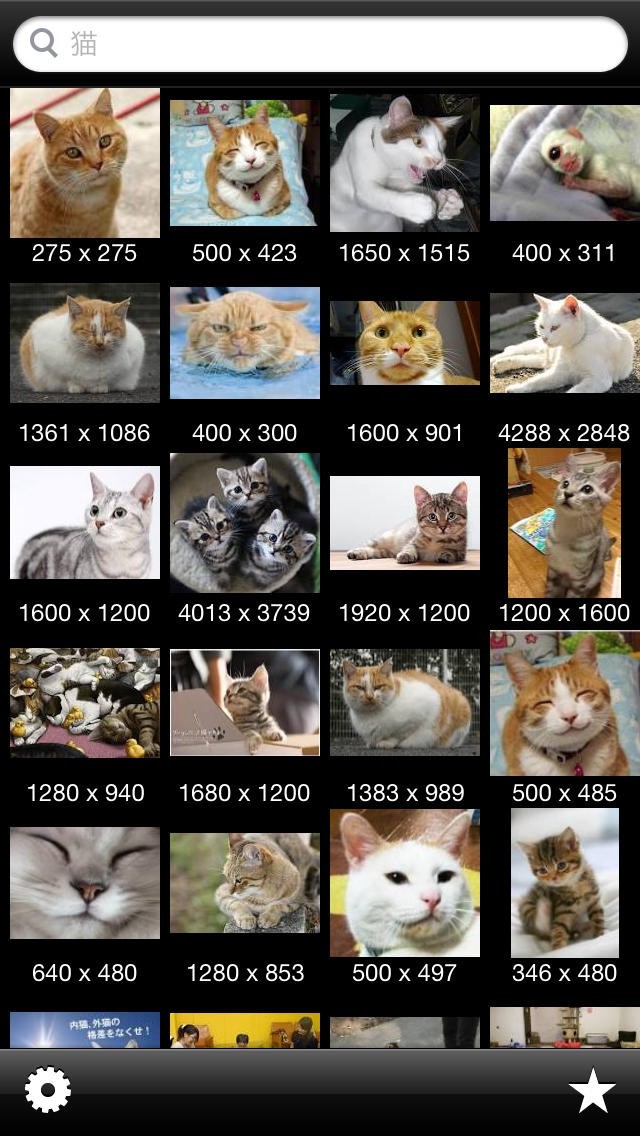Select the 1280 x 940 image

pos(85,703)
